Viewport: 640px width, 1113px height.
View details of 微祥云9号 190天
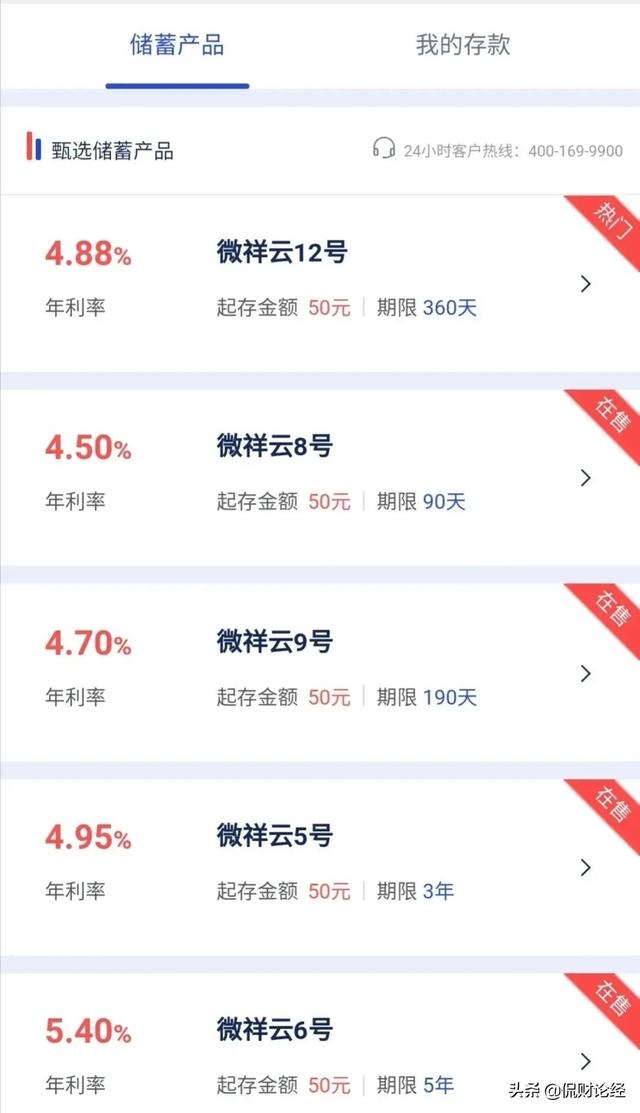pyautogui.click(x=320, y=673)
